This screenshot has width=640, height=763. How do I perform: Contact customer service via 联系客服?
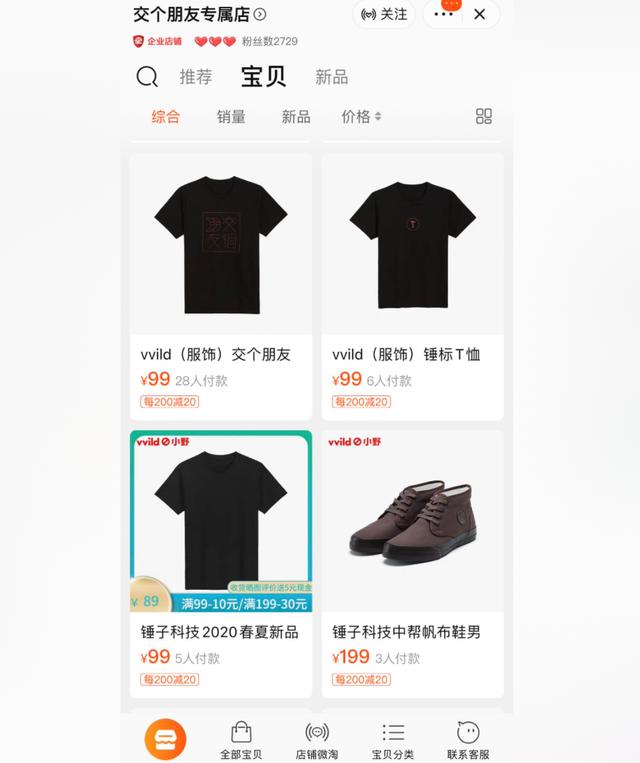pos(468,740)
